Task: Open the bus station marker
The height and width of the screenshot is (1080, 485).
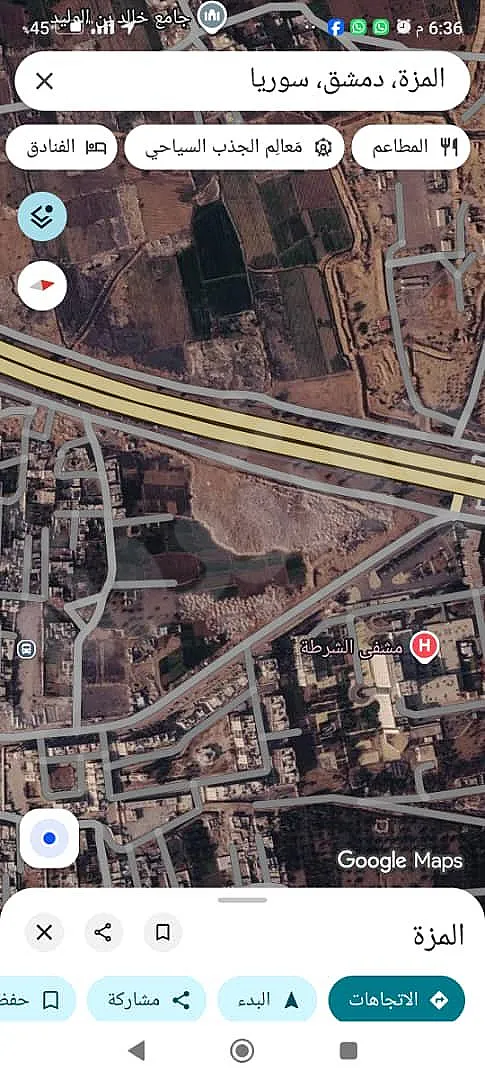Action: [x=26, y=650]
